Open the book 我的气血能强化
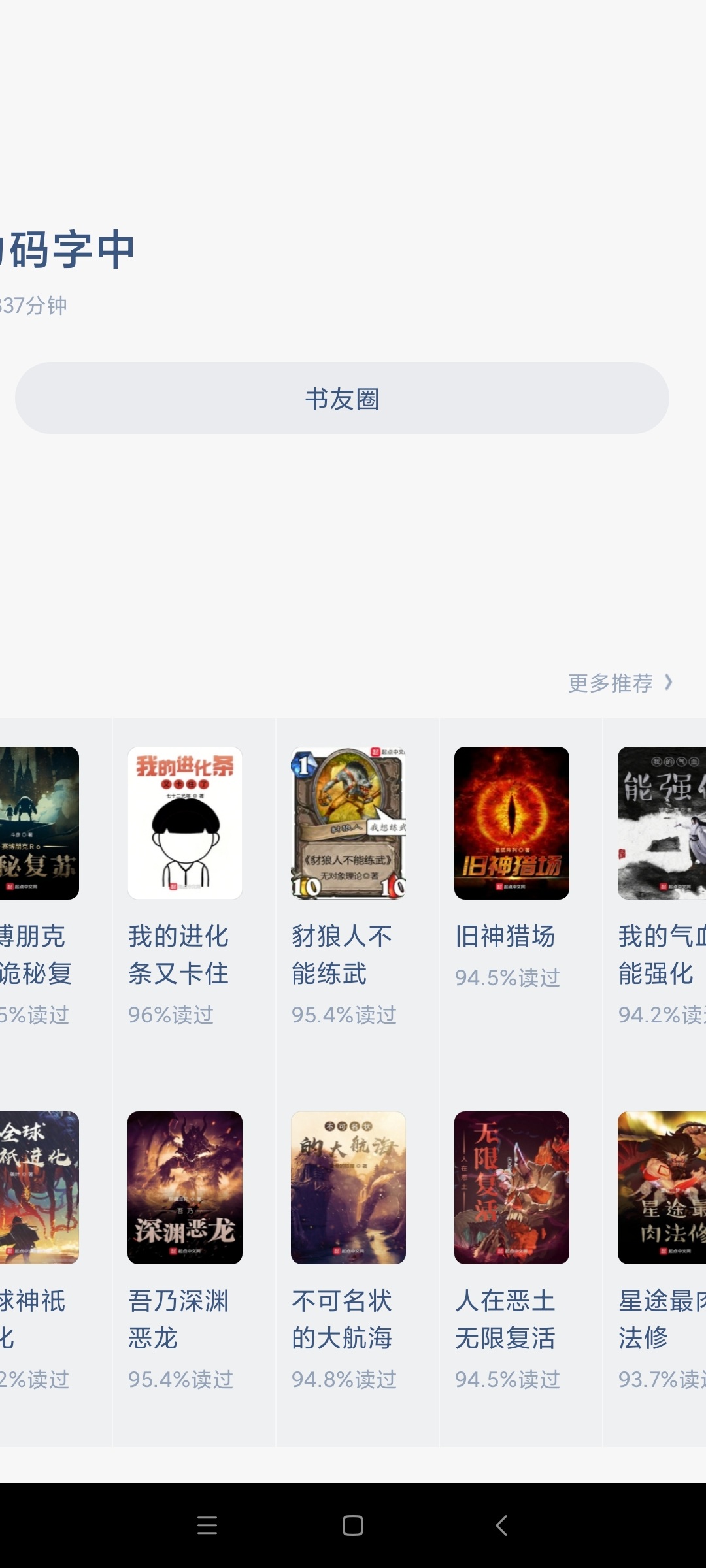Viewport: 706px width, 1568px height. click(x=662, y=823)
